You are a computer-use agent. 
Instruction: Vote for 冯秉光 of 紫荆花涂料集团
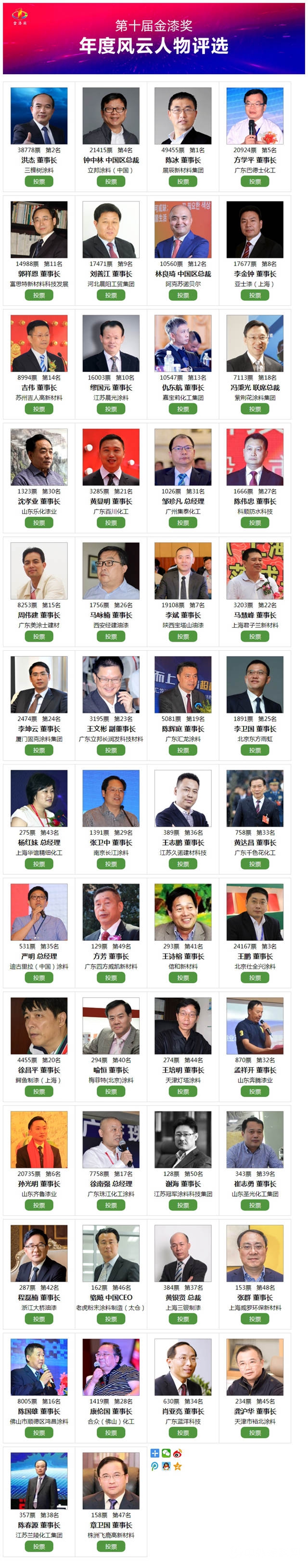coord(255,409)
